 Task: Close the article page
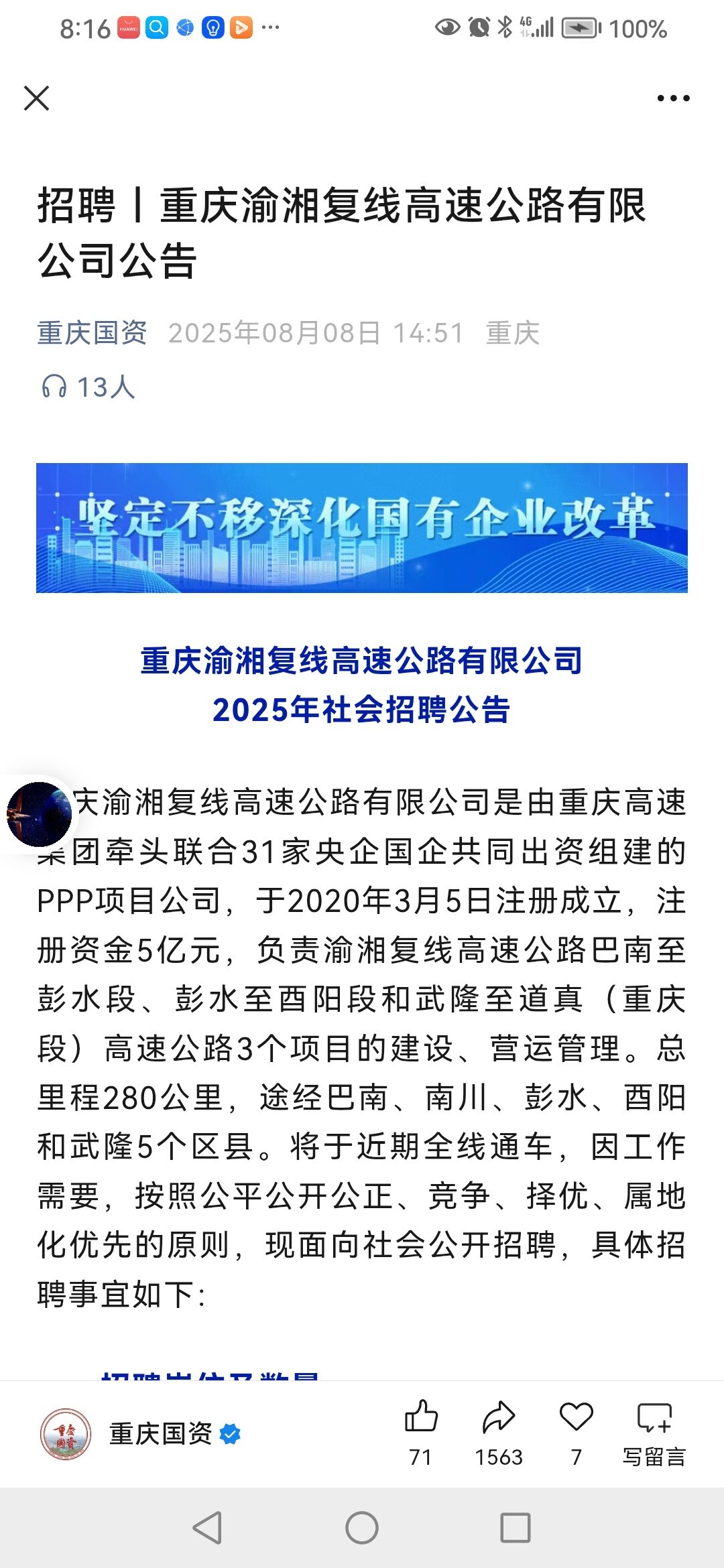tap(36, 98)
